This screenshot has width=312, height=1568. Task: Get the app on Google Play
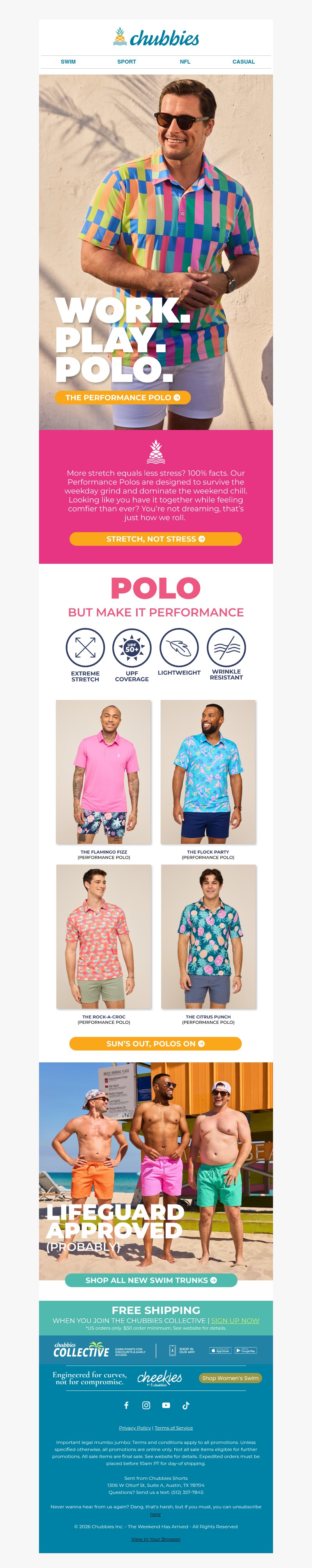click(246, 1350)
